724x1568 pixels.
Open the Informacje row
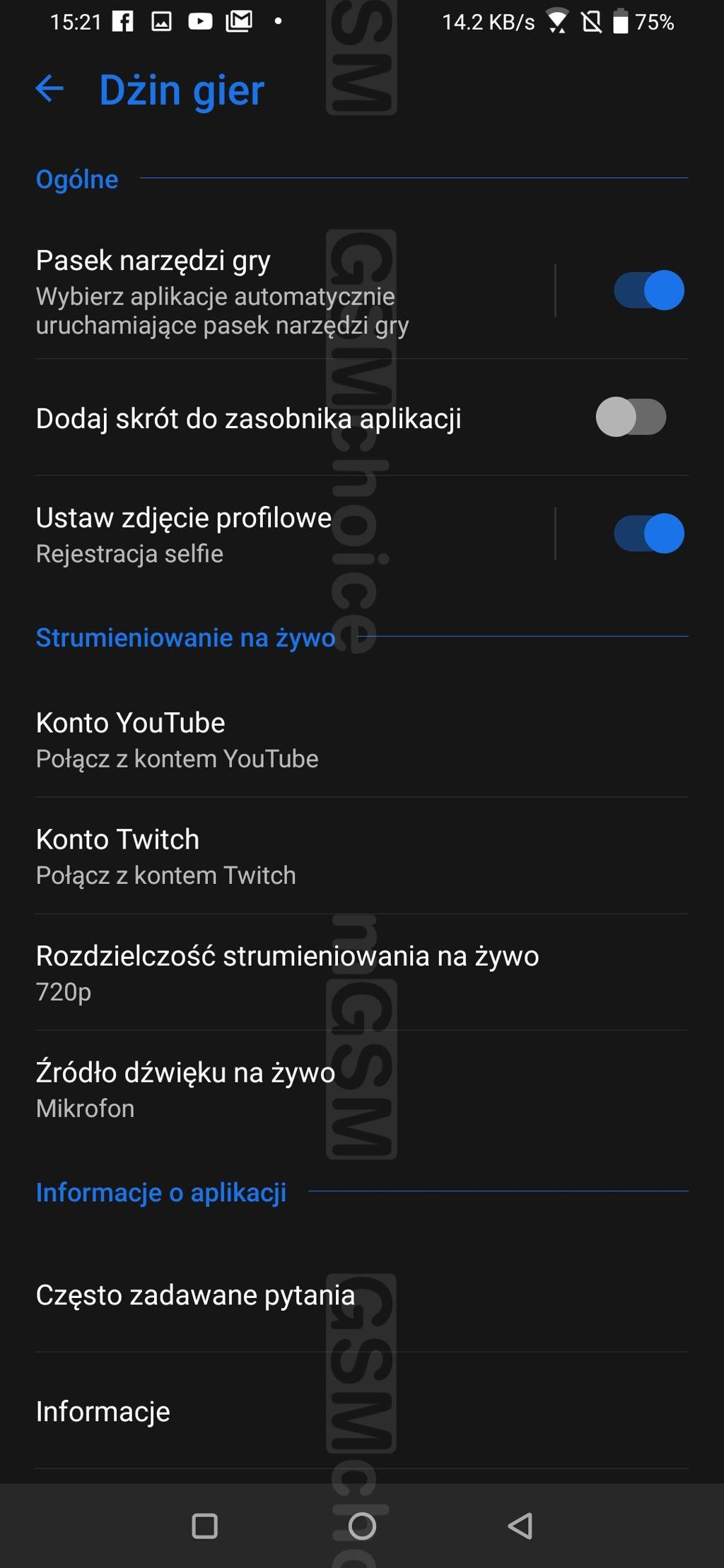(x=362, y=1411)
